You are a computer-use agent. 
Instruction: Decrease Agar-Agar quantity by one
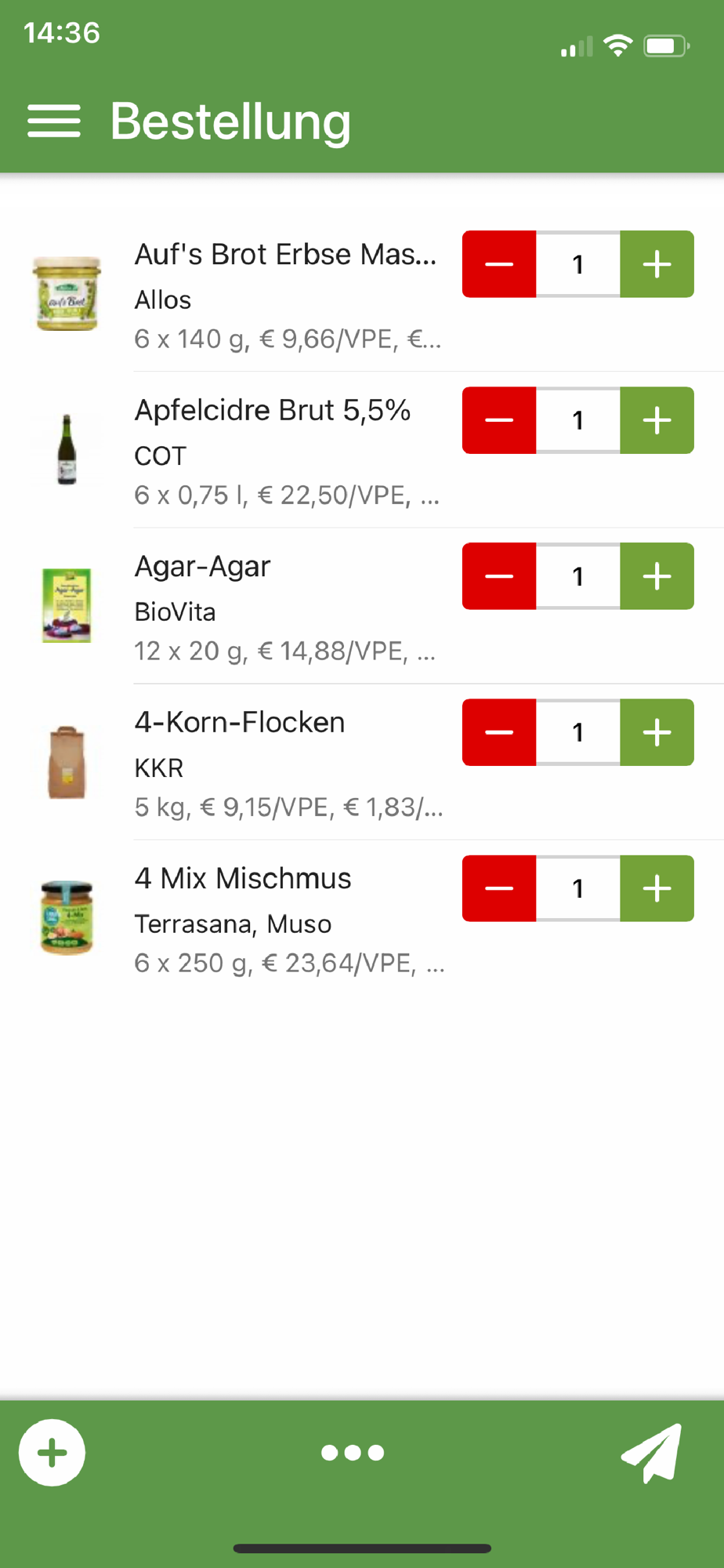pos(499,576)
